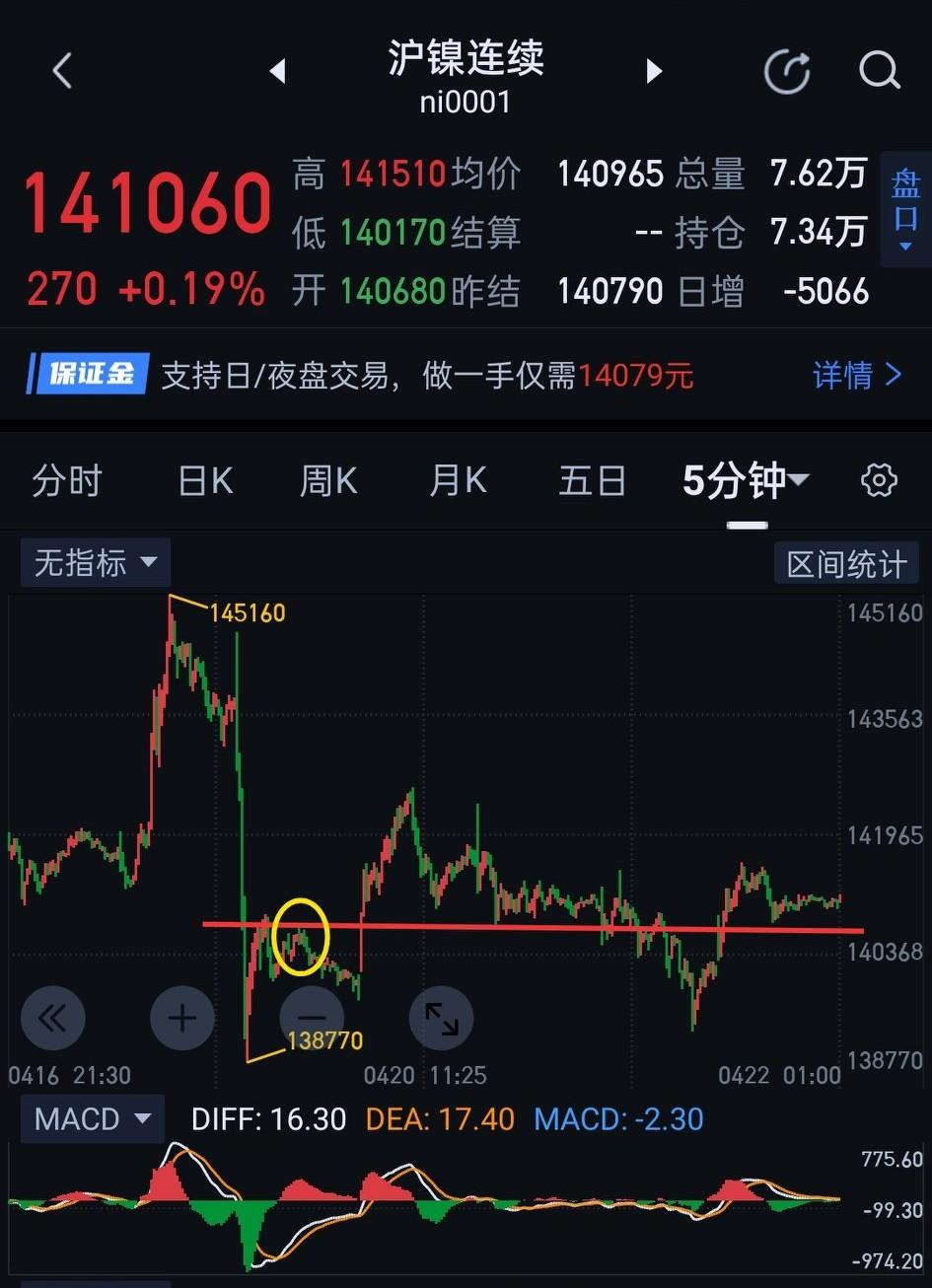Open the 区间统计 statistics panel
This screenshot has width=932, height=1288.
coord(846,562)
